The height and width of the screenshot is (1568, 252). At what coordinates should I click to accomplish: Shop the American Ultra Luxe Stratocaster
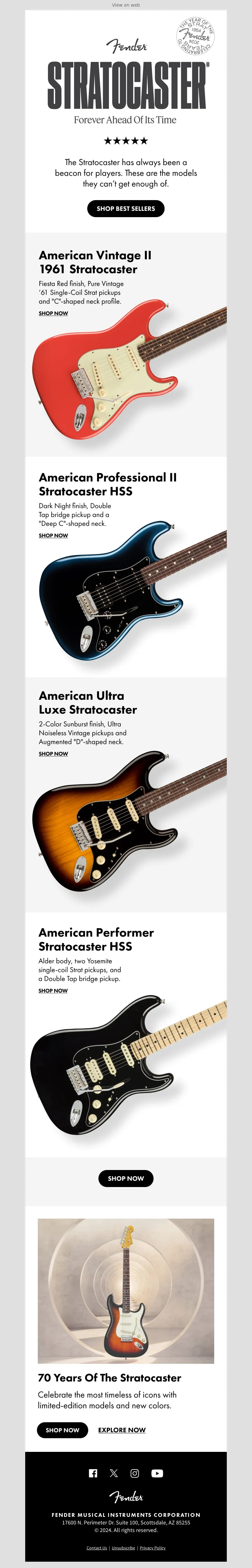pyautogui.click(x=54, y=754)
